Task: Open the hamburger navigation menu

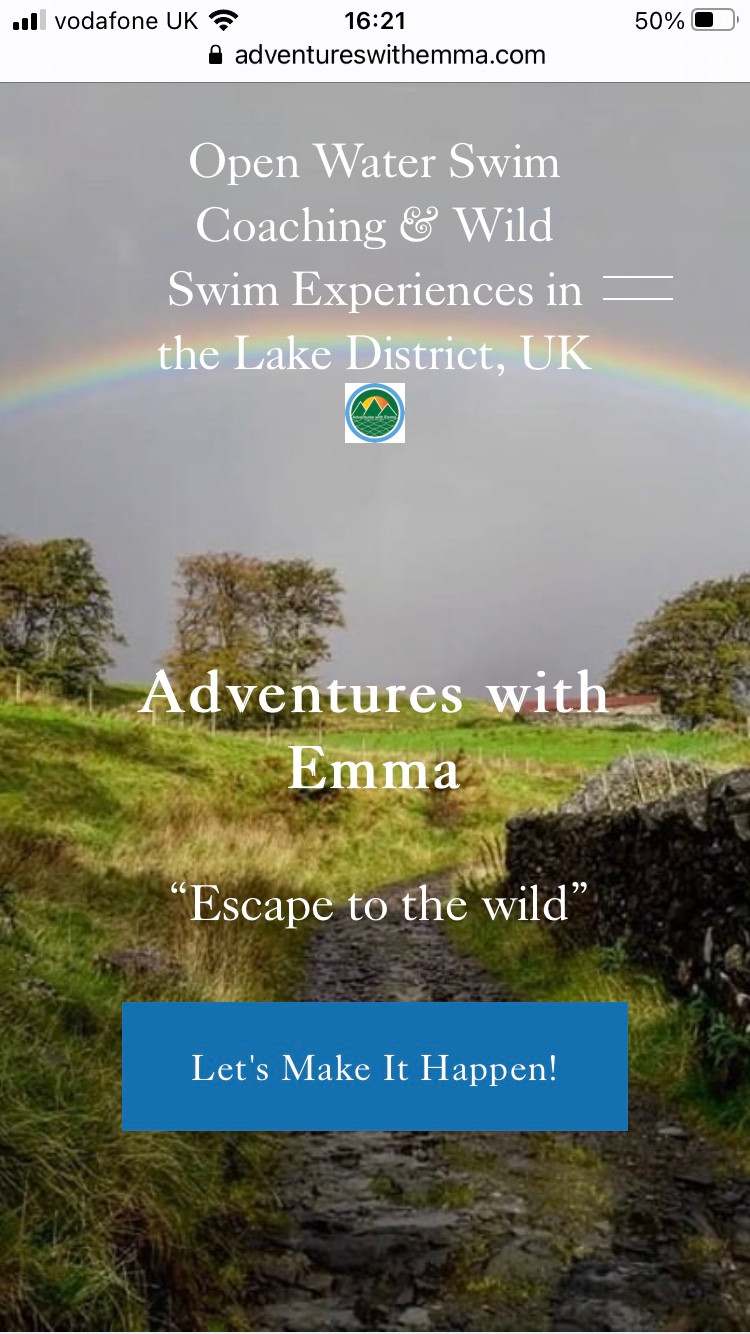Action: [638, 287]
